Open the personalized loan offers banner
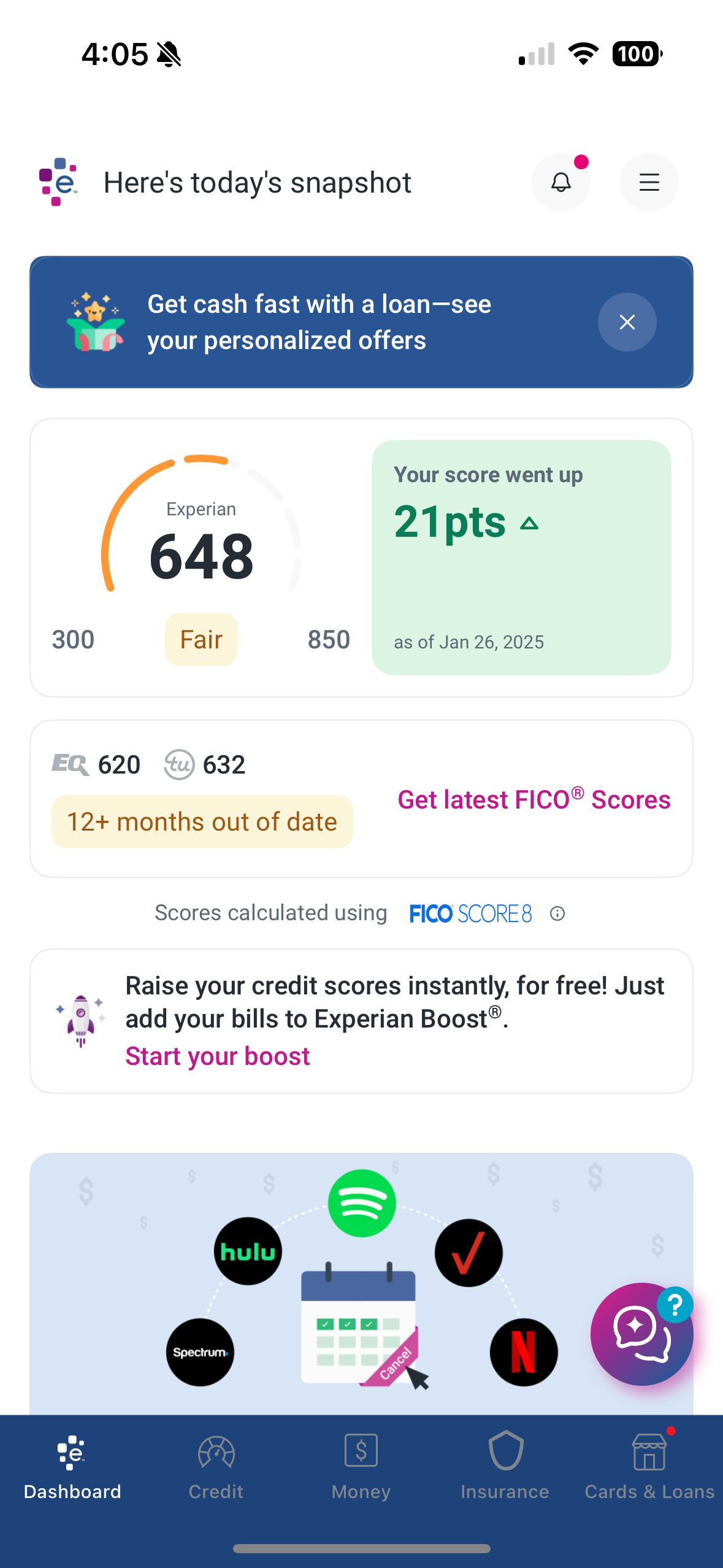Screen dimensions: 723x1568 tap(319, 322)
